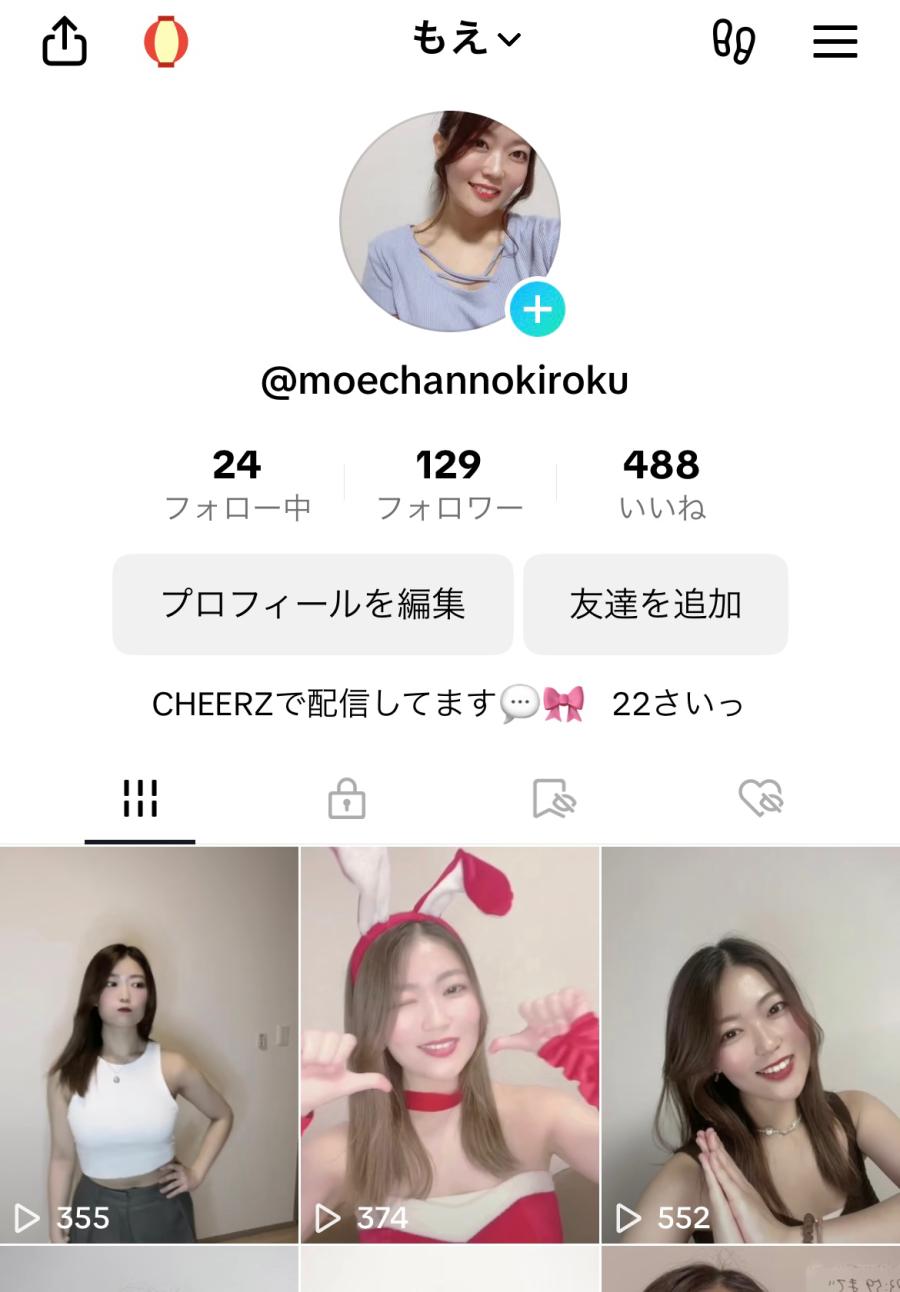This screenshot has width=900, height=1292.
Task: Open the red lantern icon
Action: tap(166, 42)
